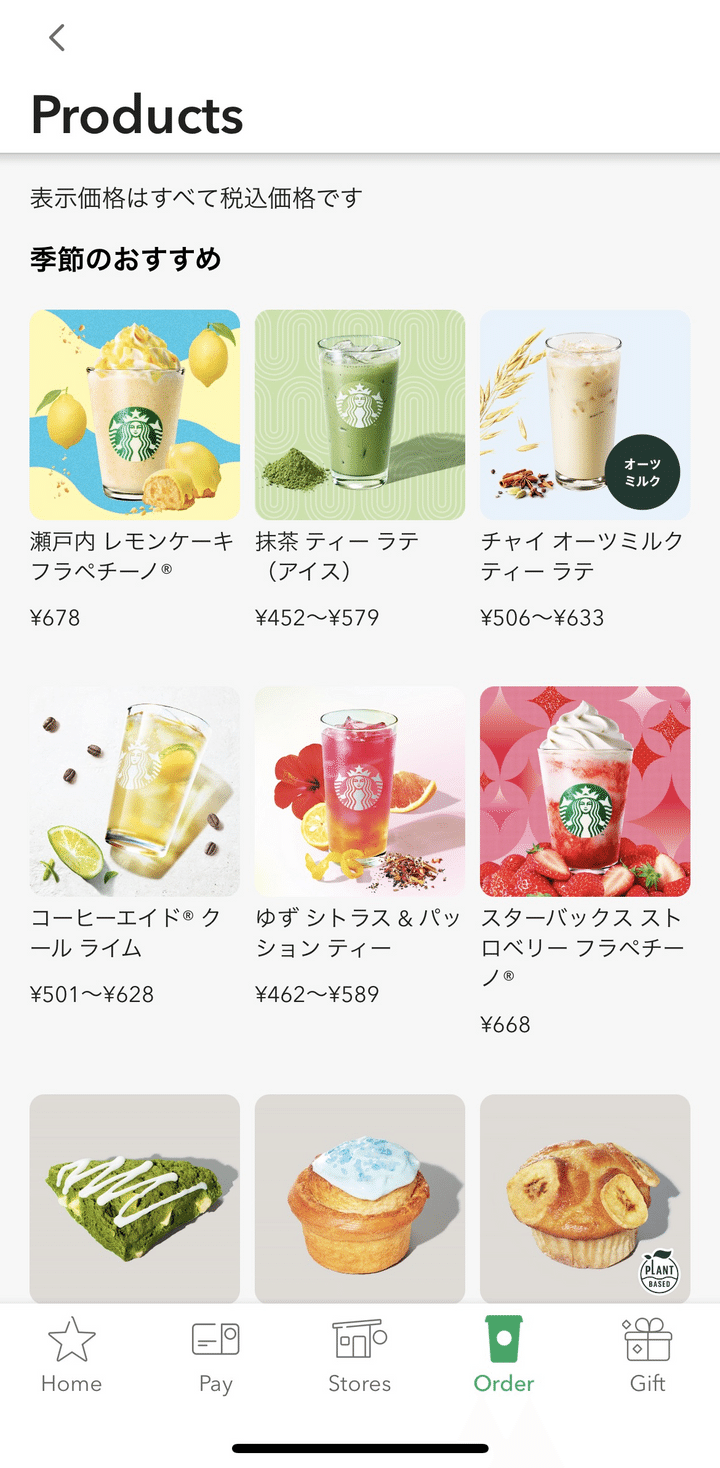Open the plant-based banana muffin tile
720x1468 pixels.
(x=585, y=1197)
